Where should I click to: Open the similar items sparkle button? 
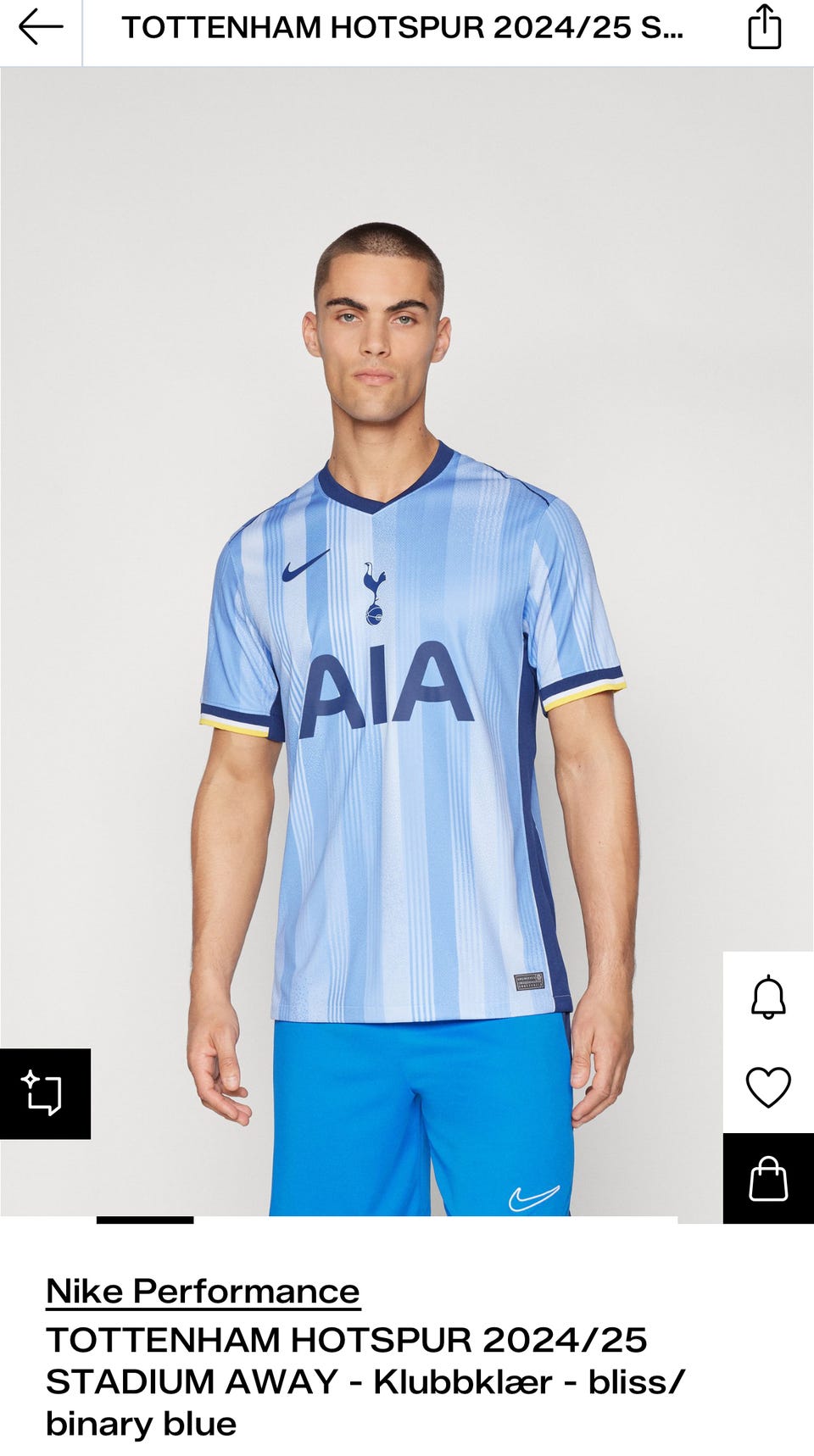coord(44,1093)
